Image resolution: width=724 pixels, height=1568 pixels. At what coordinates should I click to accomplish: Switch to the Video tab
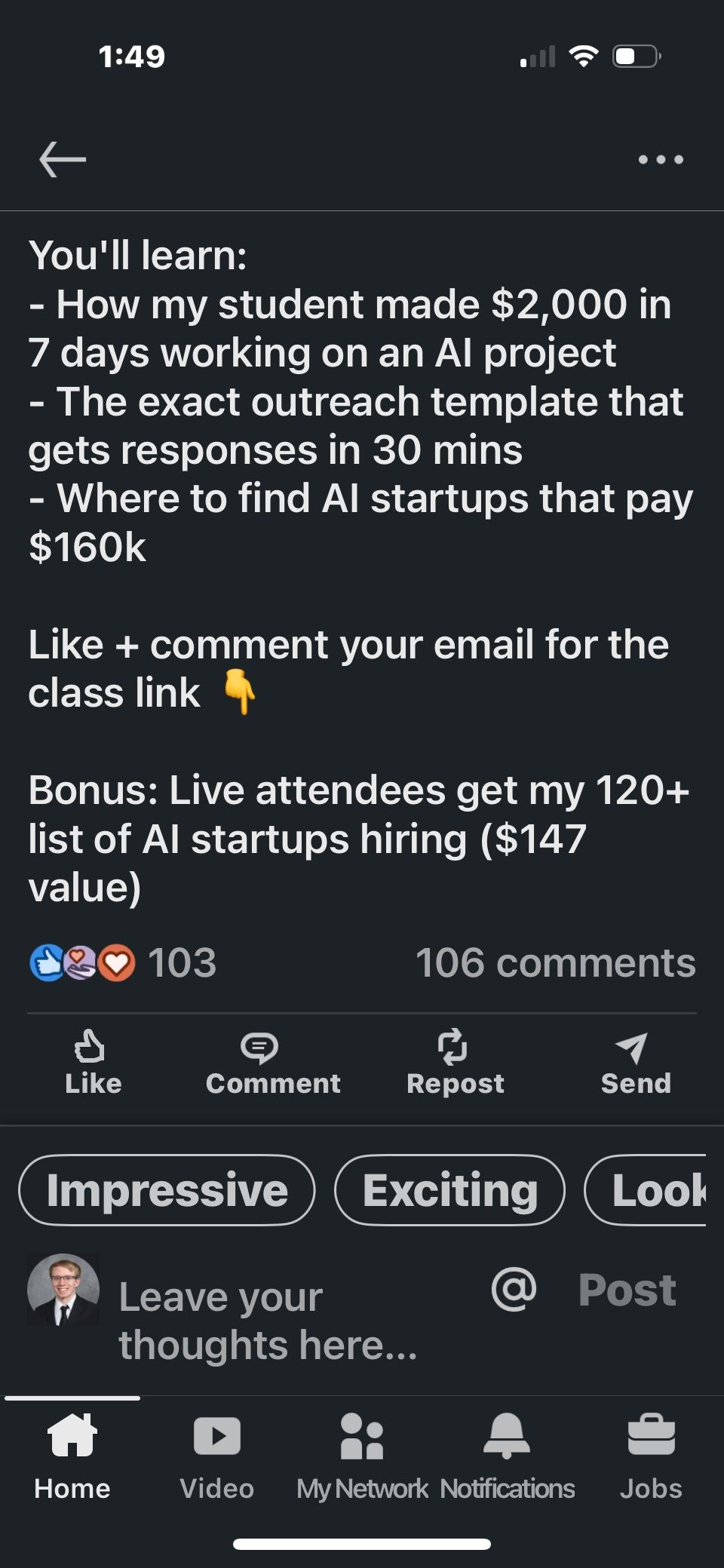pos(216,1457)
